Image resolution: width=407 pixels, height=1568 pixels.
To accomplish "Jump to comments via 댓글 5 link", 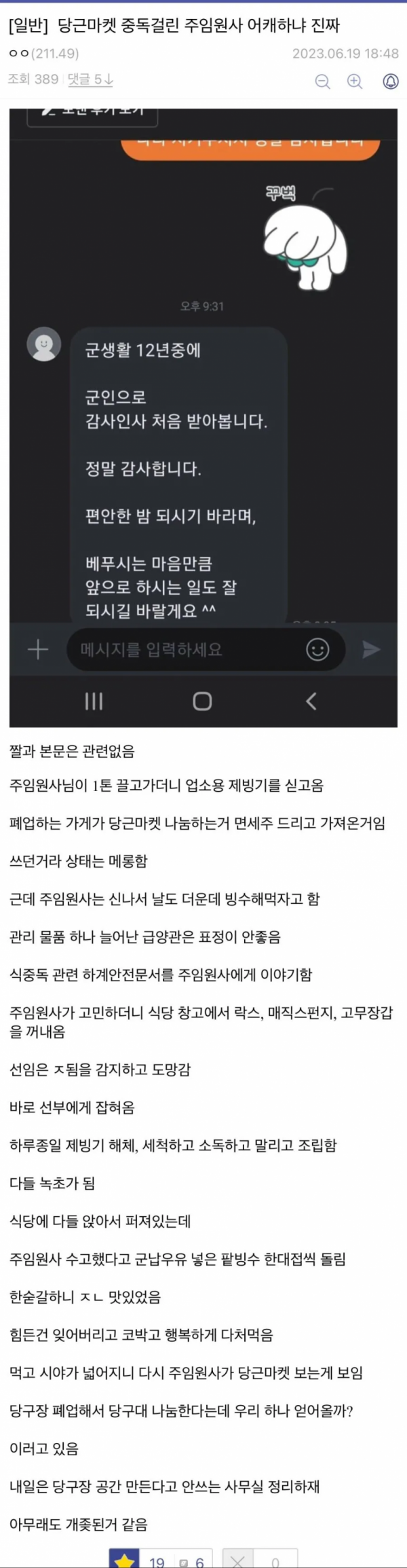I will pyautogui.click(x=90, y=79).
